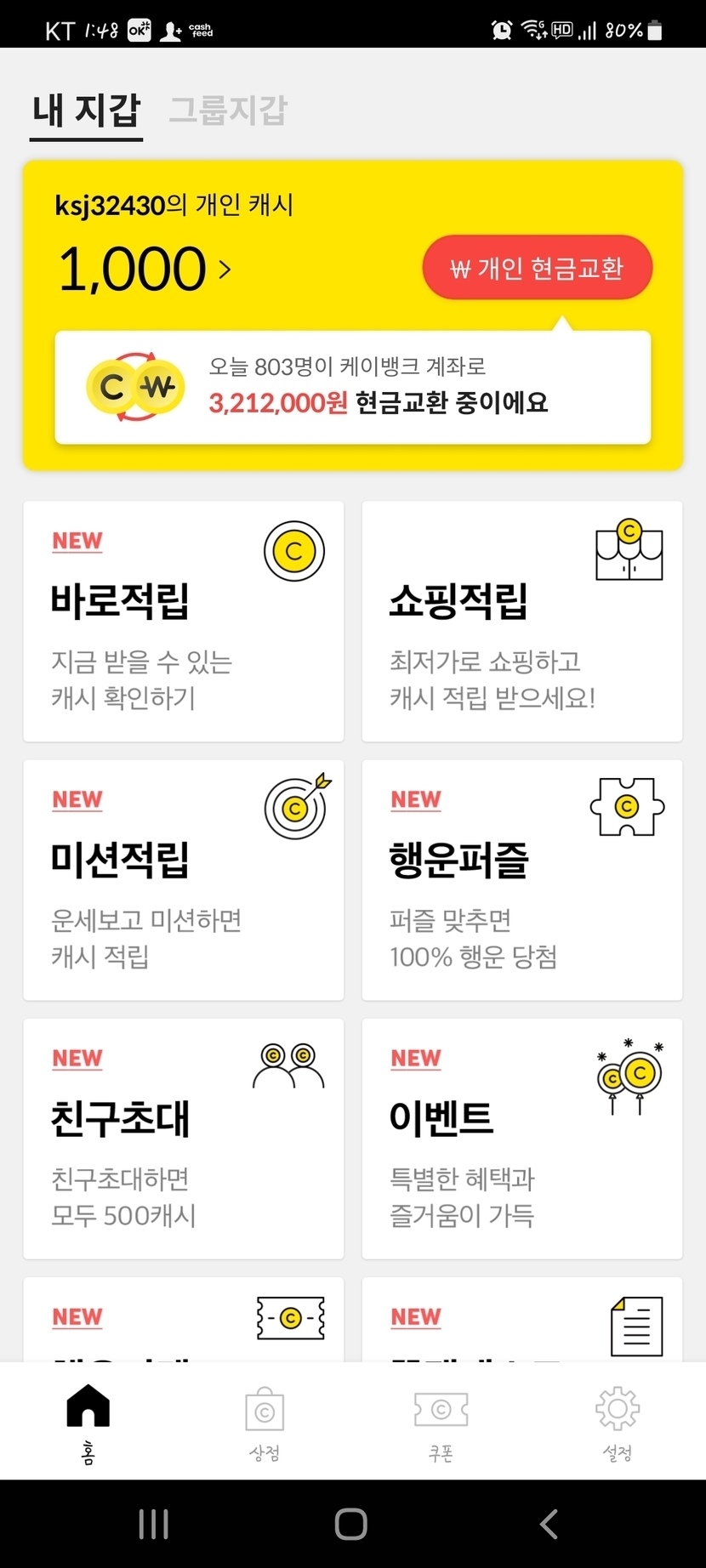Open the 바로적립 card
The image size is (706, 1568).
[x=184, y=621]
